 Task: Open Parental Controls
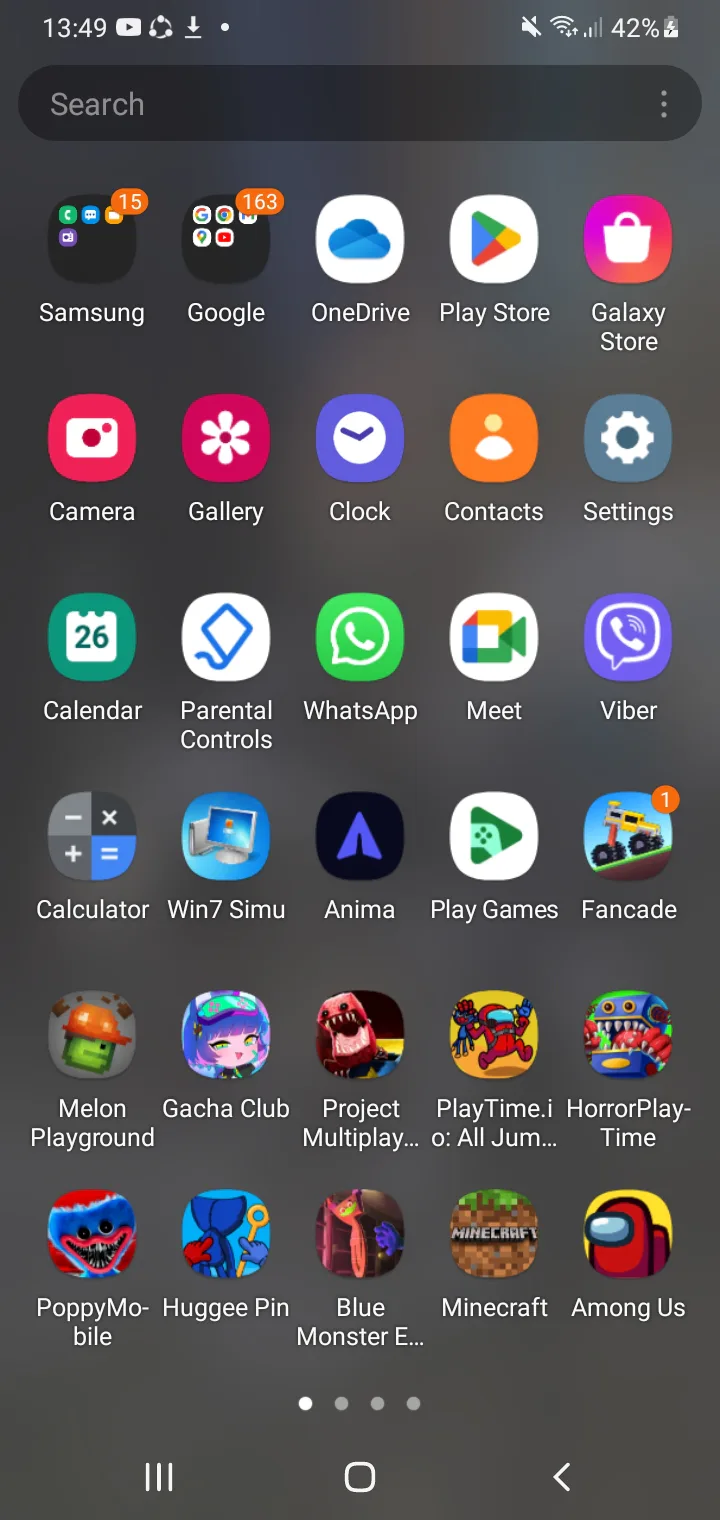coord(226,637)
